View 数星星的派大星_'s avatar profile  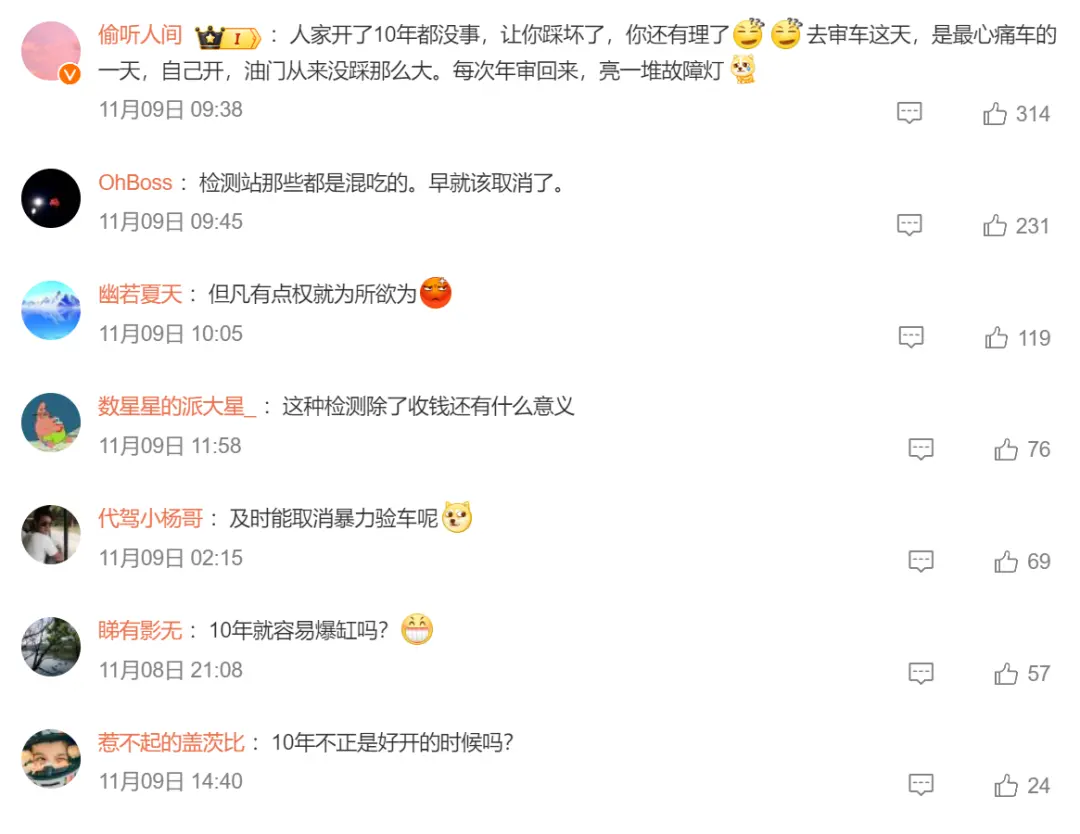(x=50, y=422)
